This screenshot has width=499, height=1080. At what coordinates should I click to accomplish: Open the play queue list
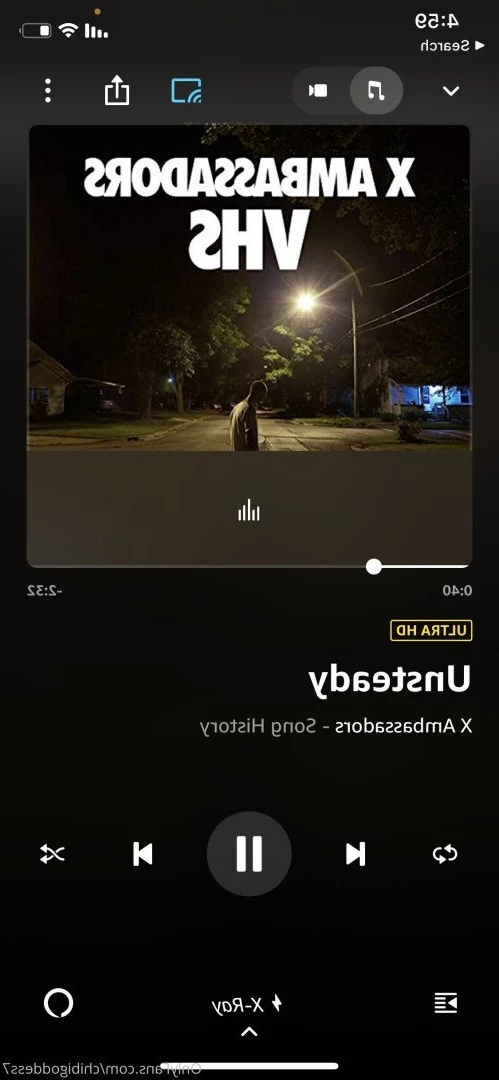[x=446, y=1003]
